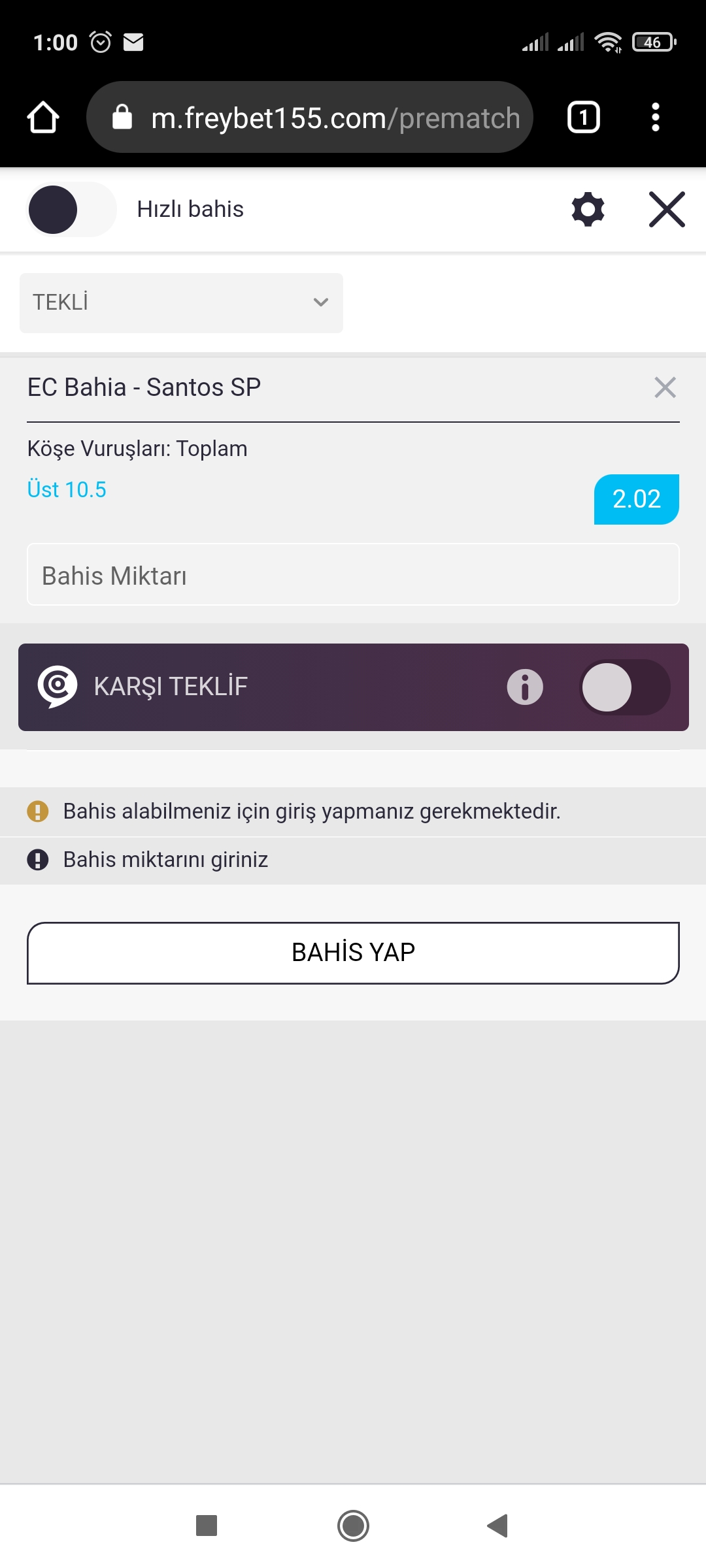
Task: Tap the BAHİS YAP button
Action: tap(353, 953)
